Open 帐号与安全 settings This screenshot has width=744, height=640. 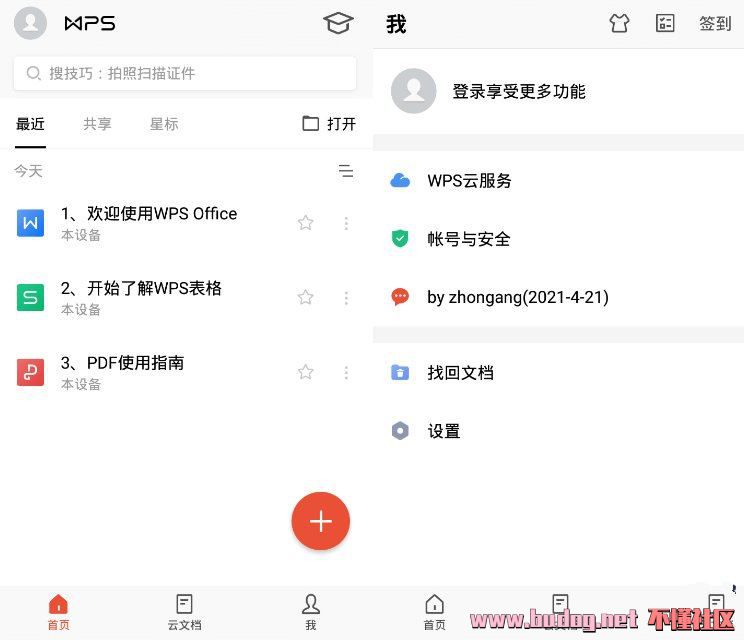coord(468,239)
